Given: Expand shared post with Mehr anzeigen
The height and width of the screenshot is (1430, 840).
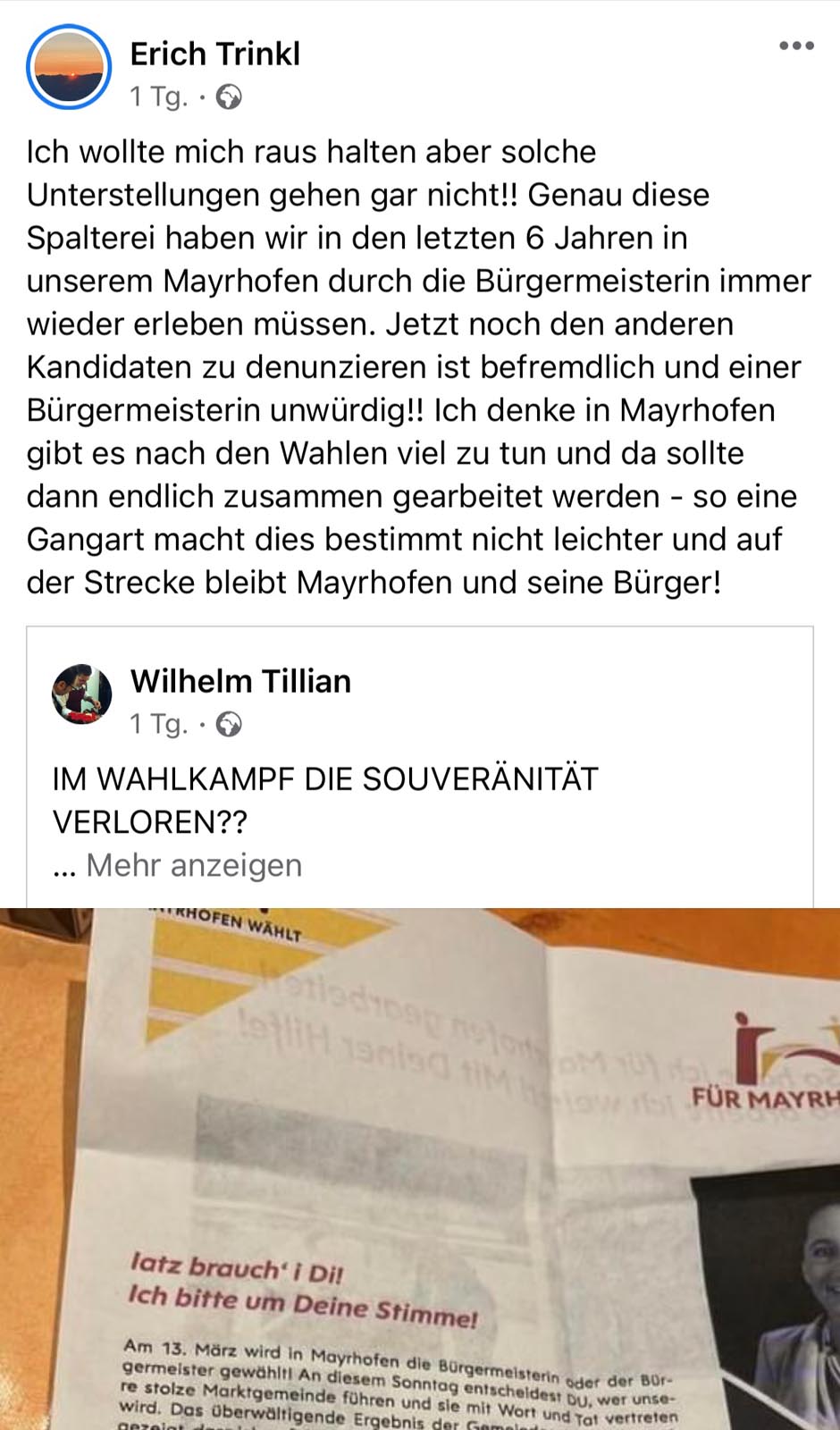Looking at the screenshot, I should (194, 865).
